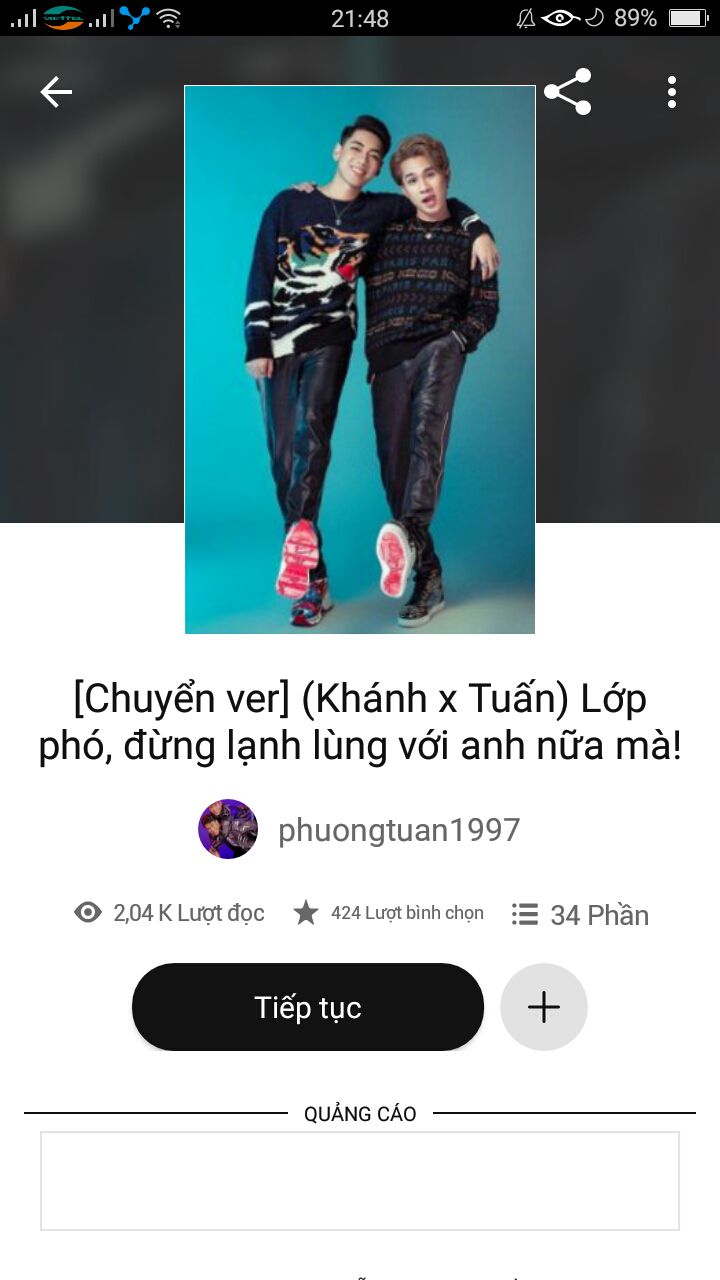Share this story
This screenshot has height=1280, width=720.
(x=568, y=92)
